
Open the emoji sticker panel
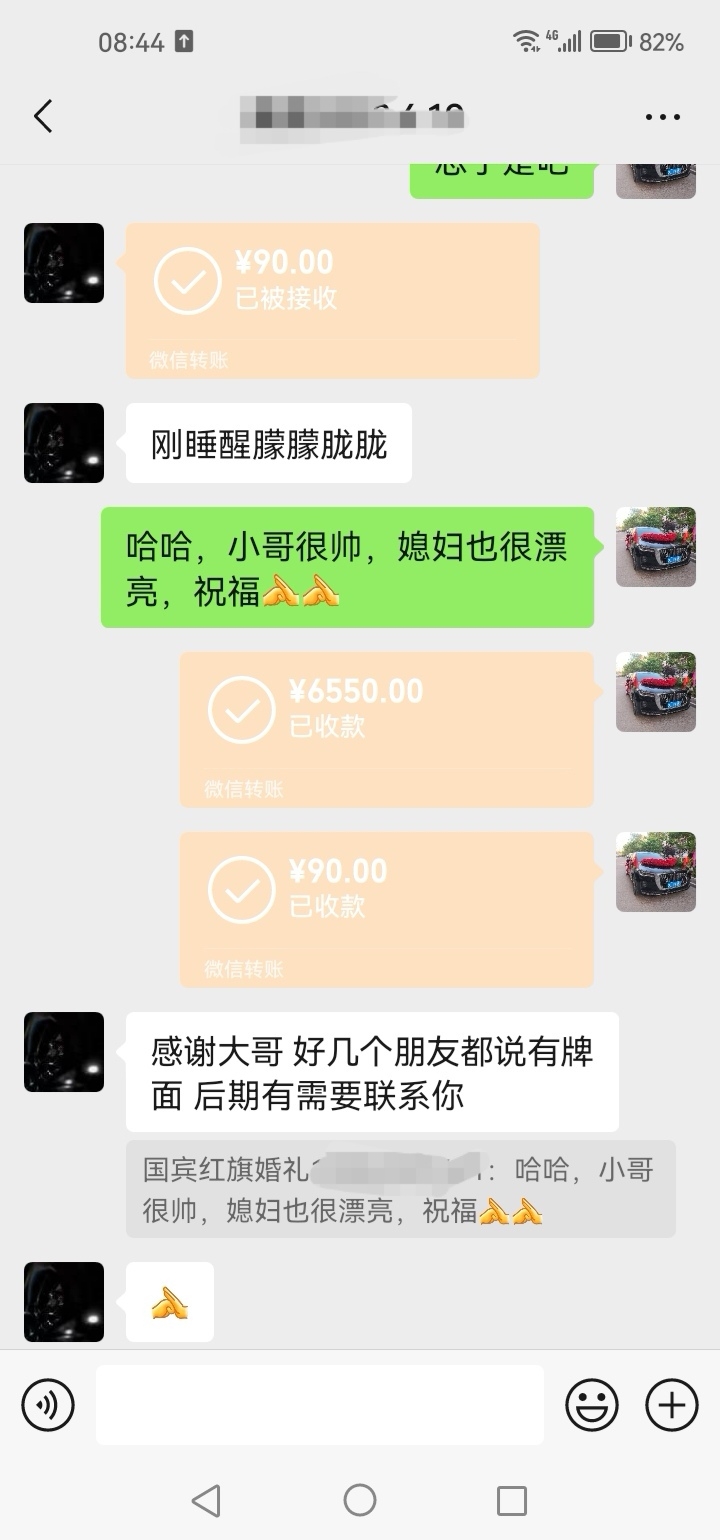pyautogui.click(x=592, y=1405)
